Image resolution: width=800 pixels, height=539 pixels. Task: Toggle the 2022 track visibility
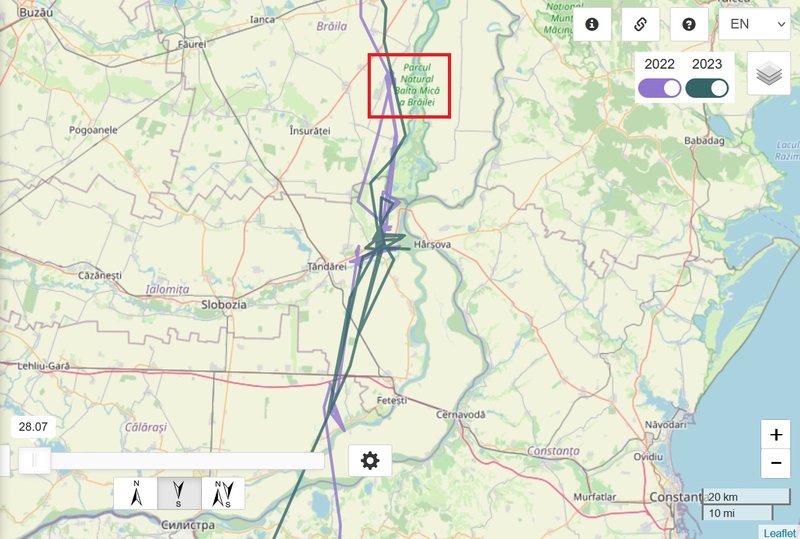tap(659, 88)
